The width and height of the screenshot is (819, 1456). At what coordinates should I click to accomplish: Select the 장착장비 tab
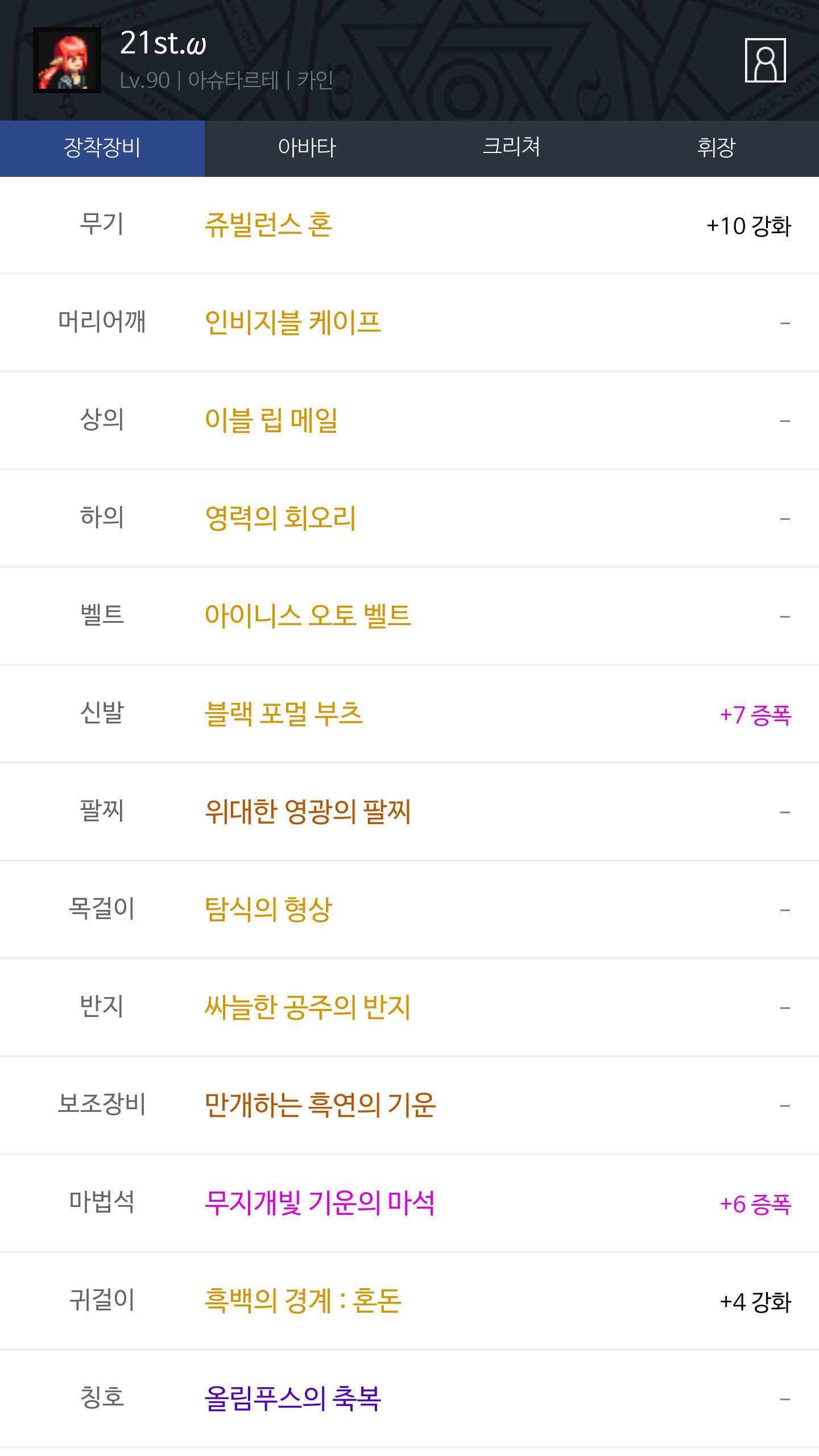(102, 148)
